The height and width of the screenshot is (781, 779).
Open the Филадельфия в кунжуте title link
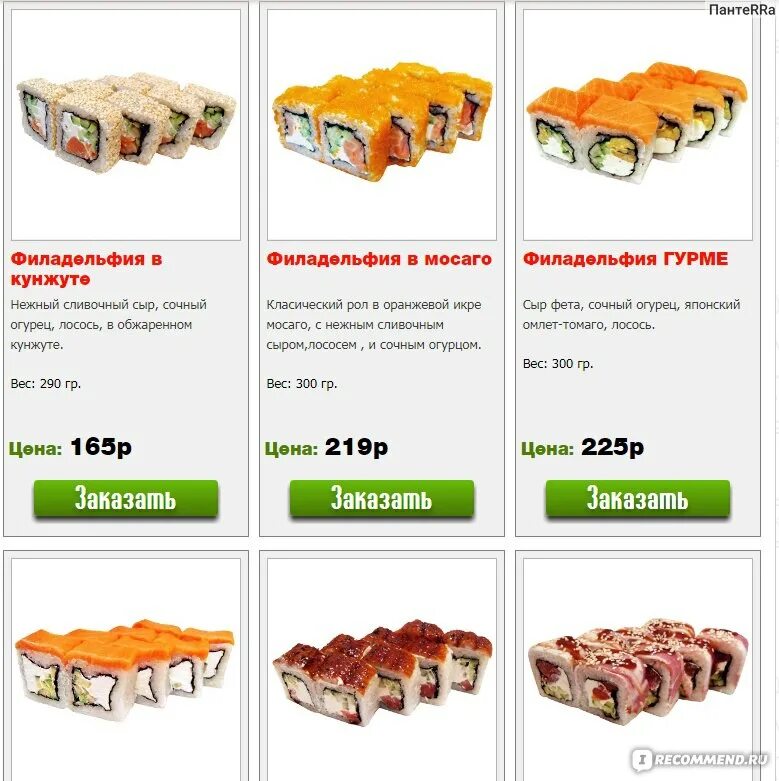(86, 268)
